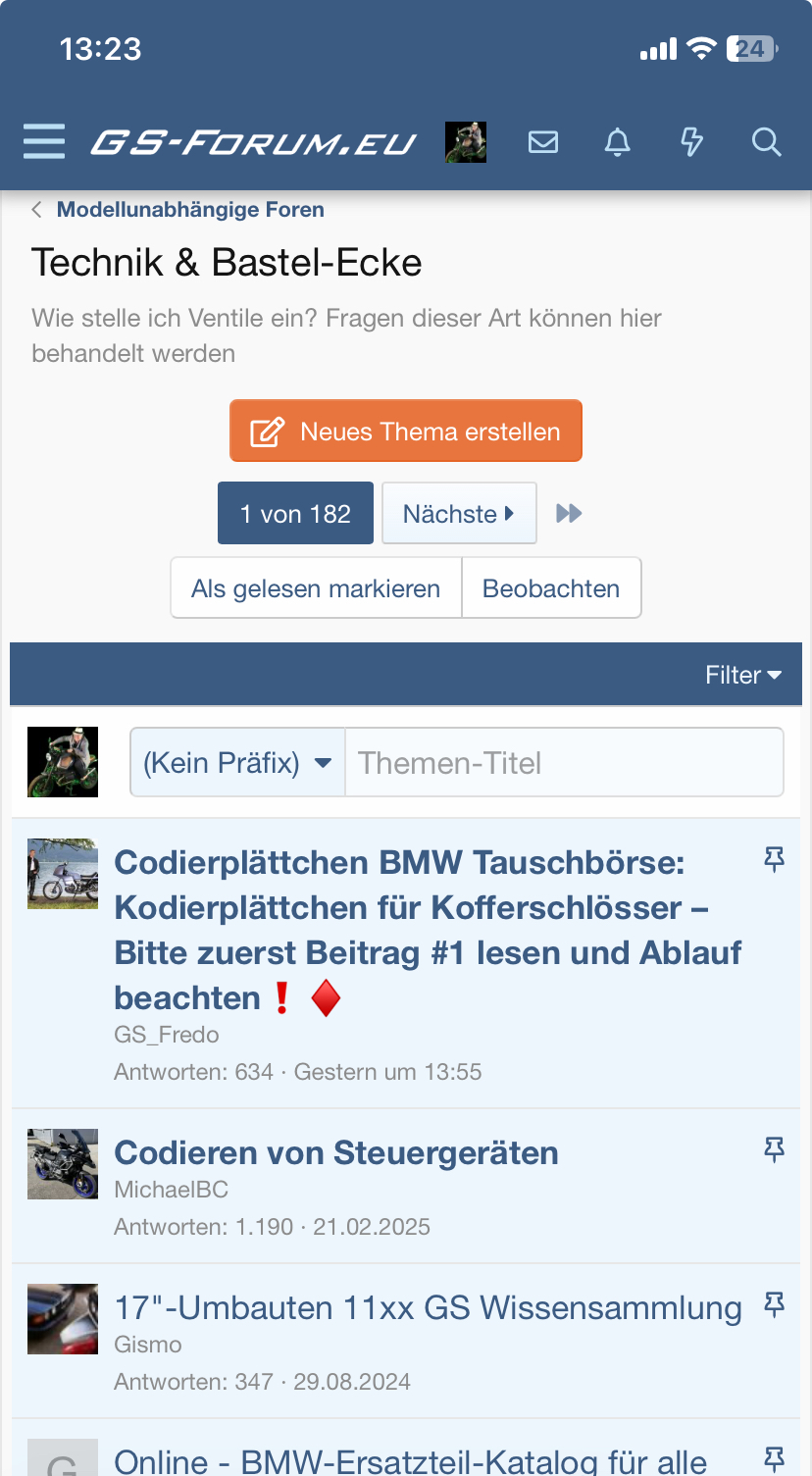The height and width of the screenshot is (1476, 812).
Task: Go back to Modellunabhängige Foren
Action: coord(189,210)
